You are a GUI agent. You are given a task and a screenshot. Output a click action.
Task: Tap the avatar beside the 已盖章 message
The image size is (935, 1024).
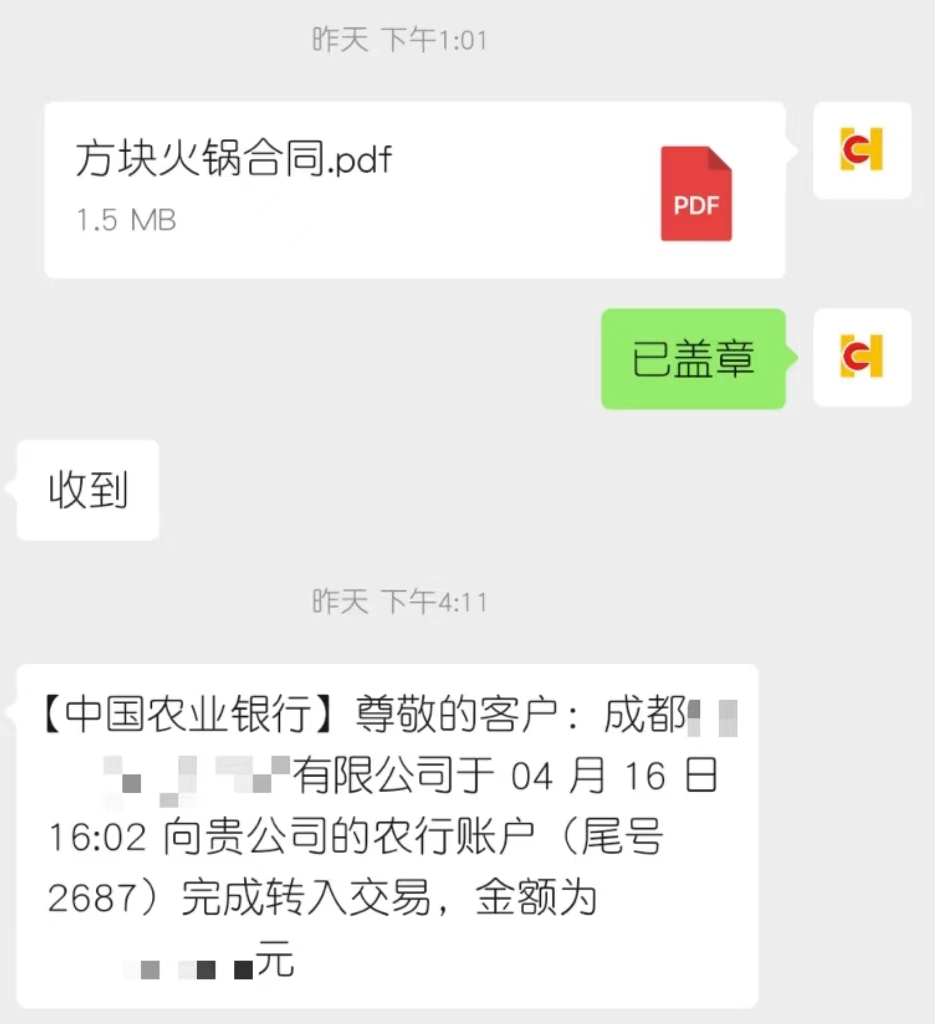862,357
